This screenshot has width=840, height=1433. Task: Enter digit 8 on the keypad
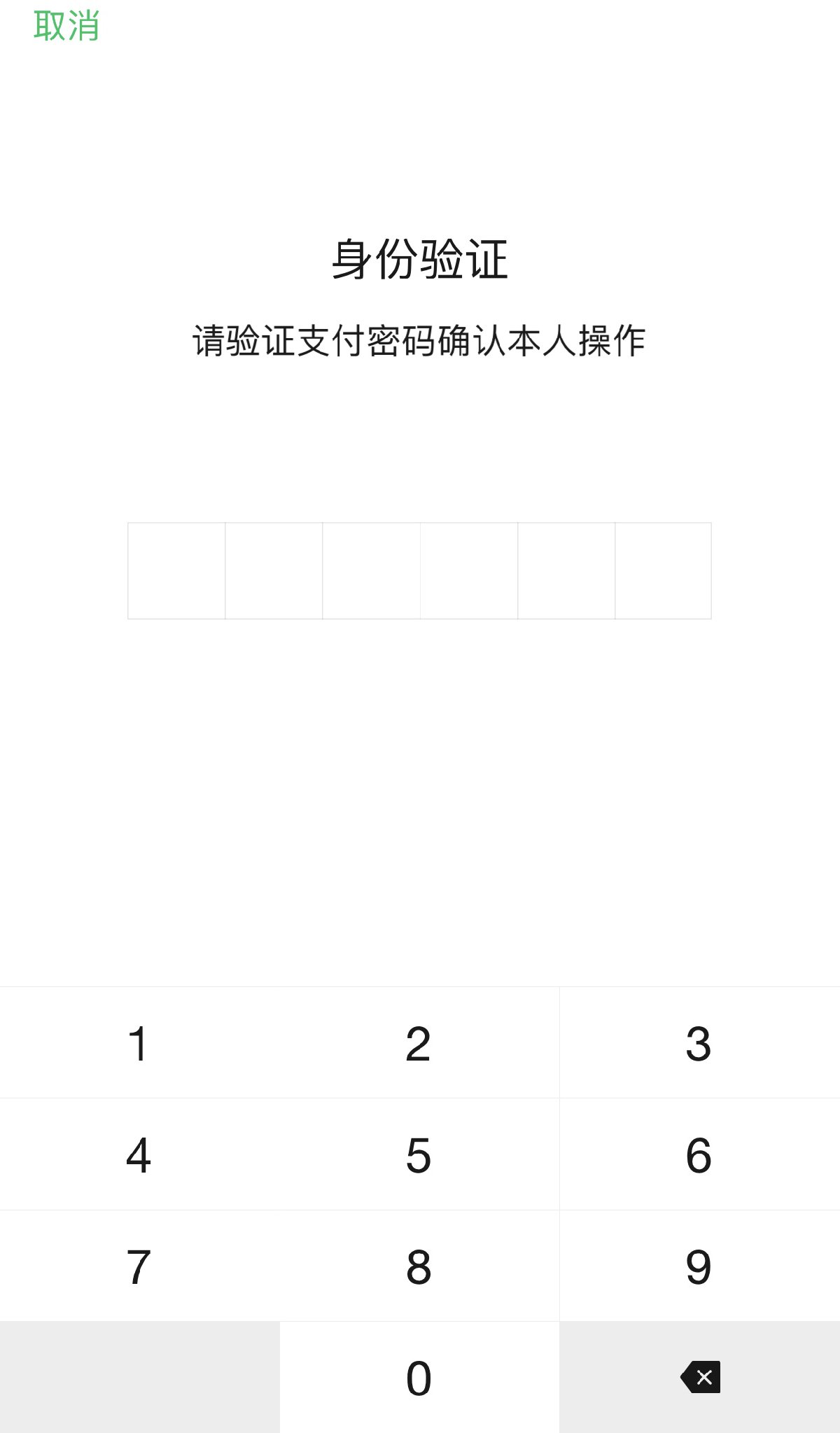click(419, 1266)
